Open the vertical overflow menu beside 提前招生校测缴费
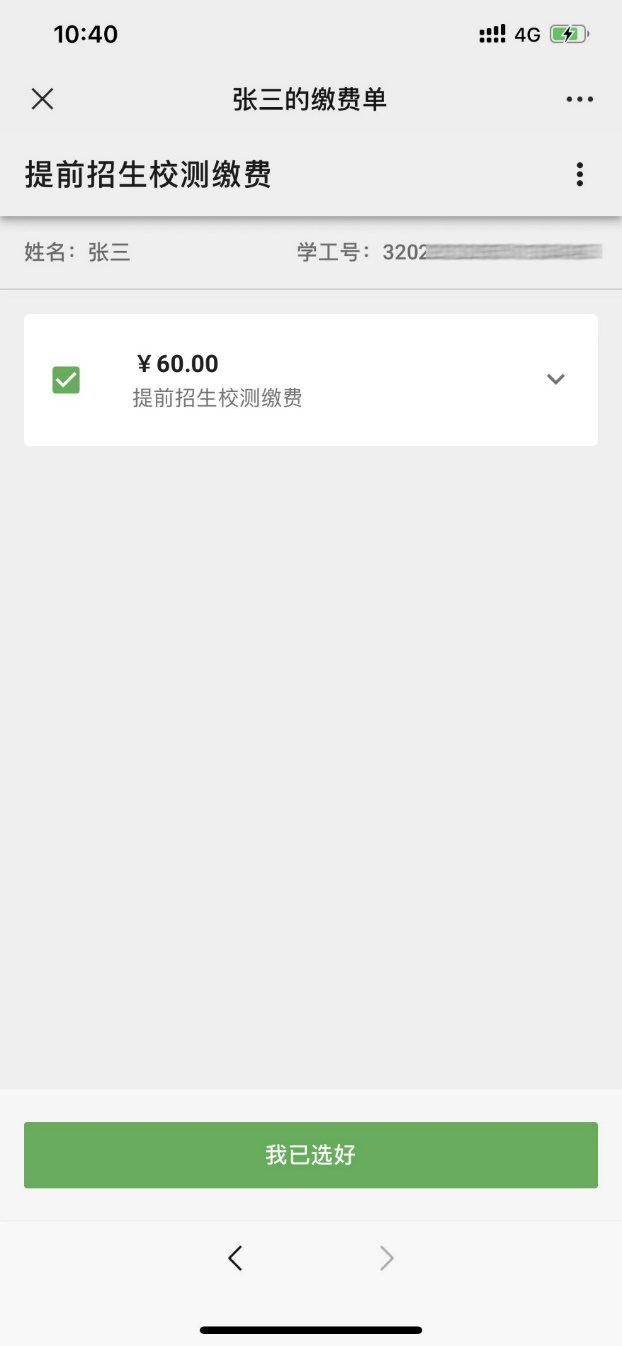The width and height of the screenshot is (622, 1346). (x=579, y=175)
